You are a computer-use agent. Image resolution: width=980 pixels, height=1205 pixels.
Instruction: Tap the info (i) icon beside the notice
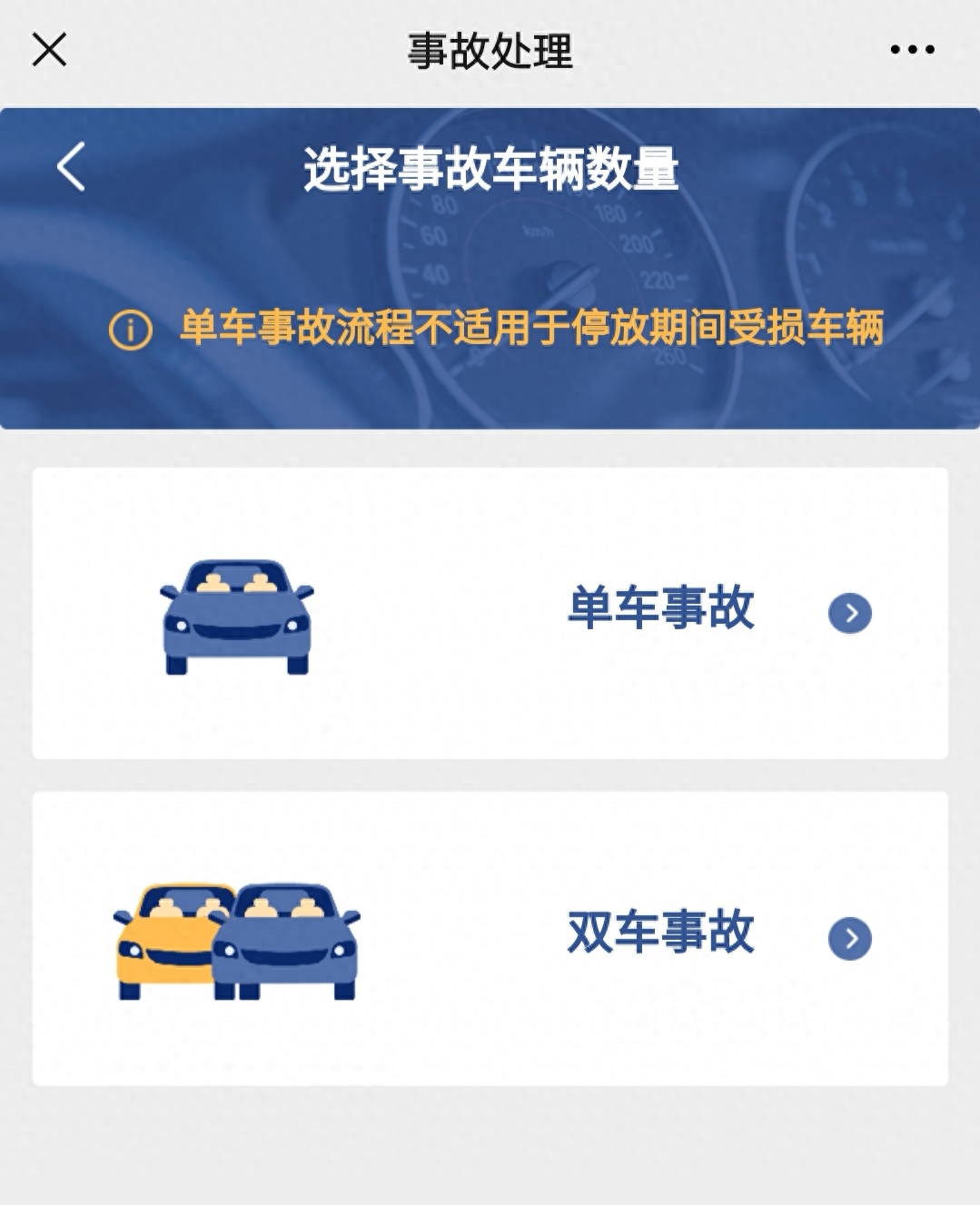128,330
